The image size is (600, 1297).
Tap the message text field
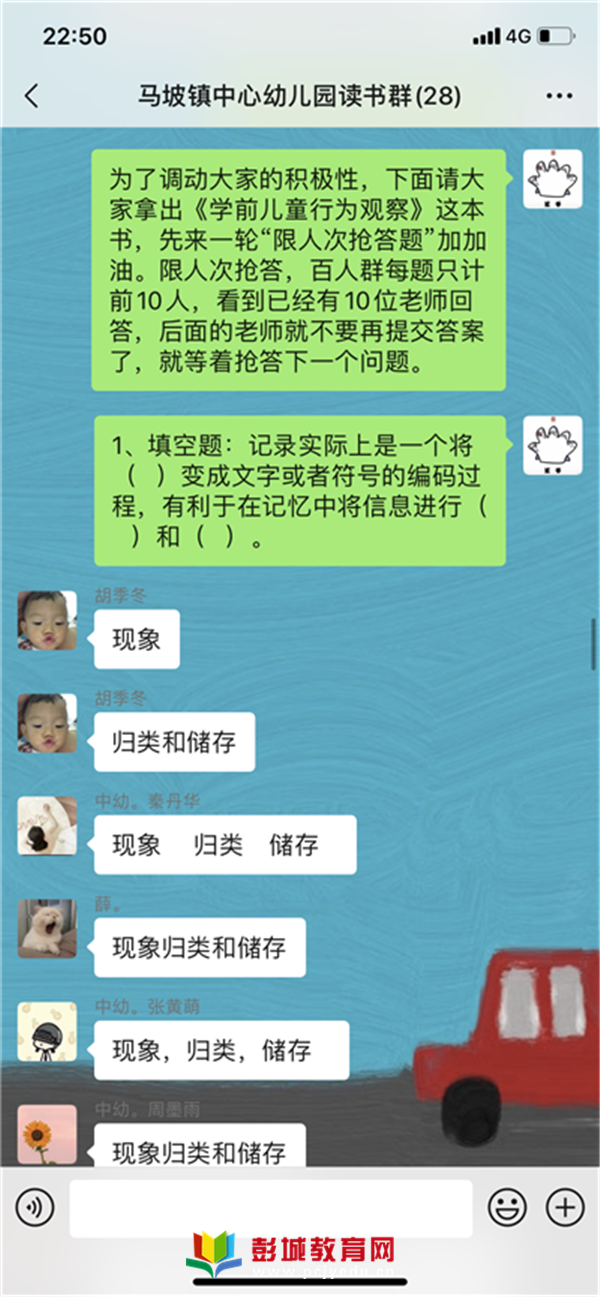pyautogui.click(x=270, y=1208)
